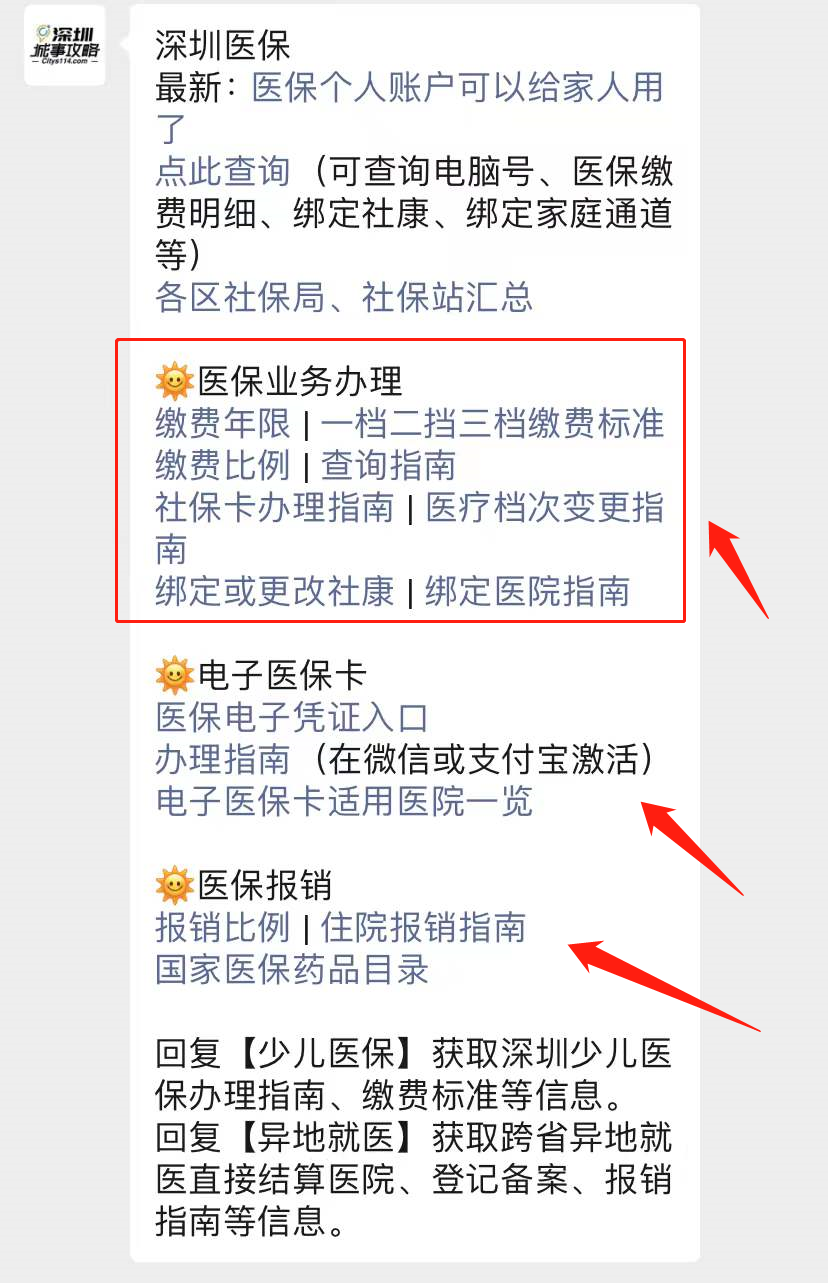Open 国家医保药品目录 link
This screenshot has height=1283, width=828.
click(x=292, y=970)
